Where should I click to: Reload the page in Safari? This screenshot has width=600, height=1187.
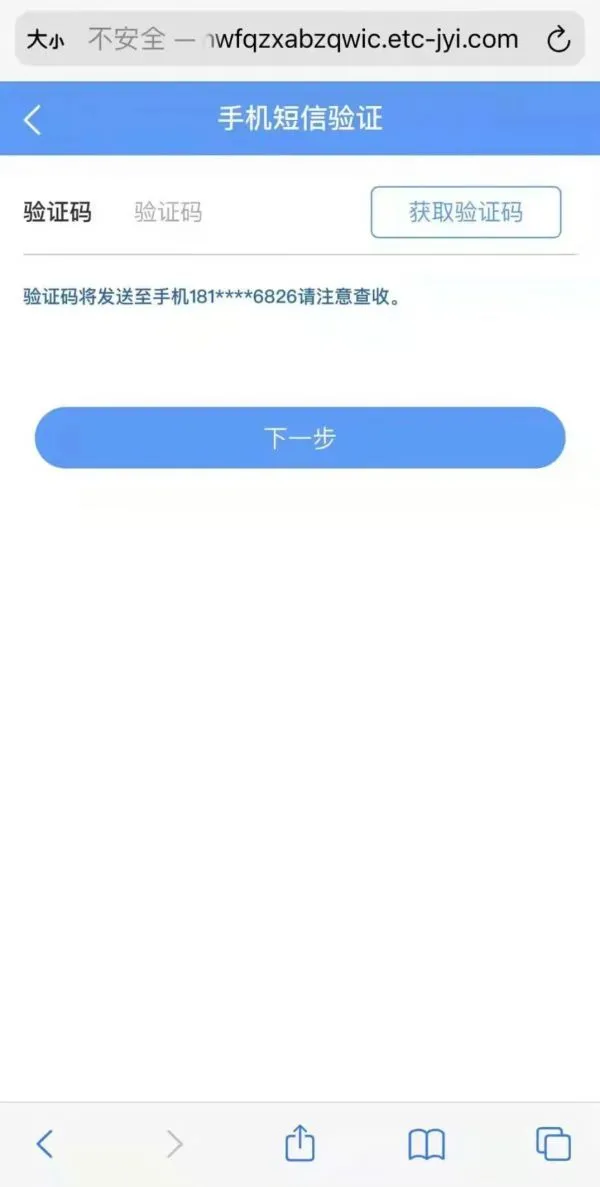point(558,39)
